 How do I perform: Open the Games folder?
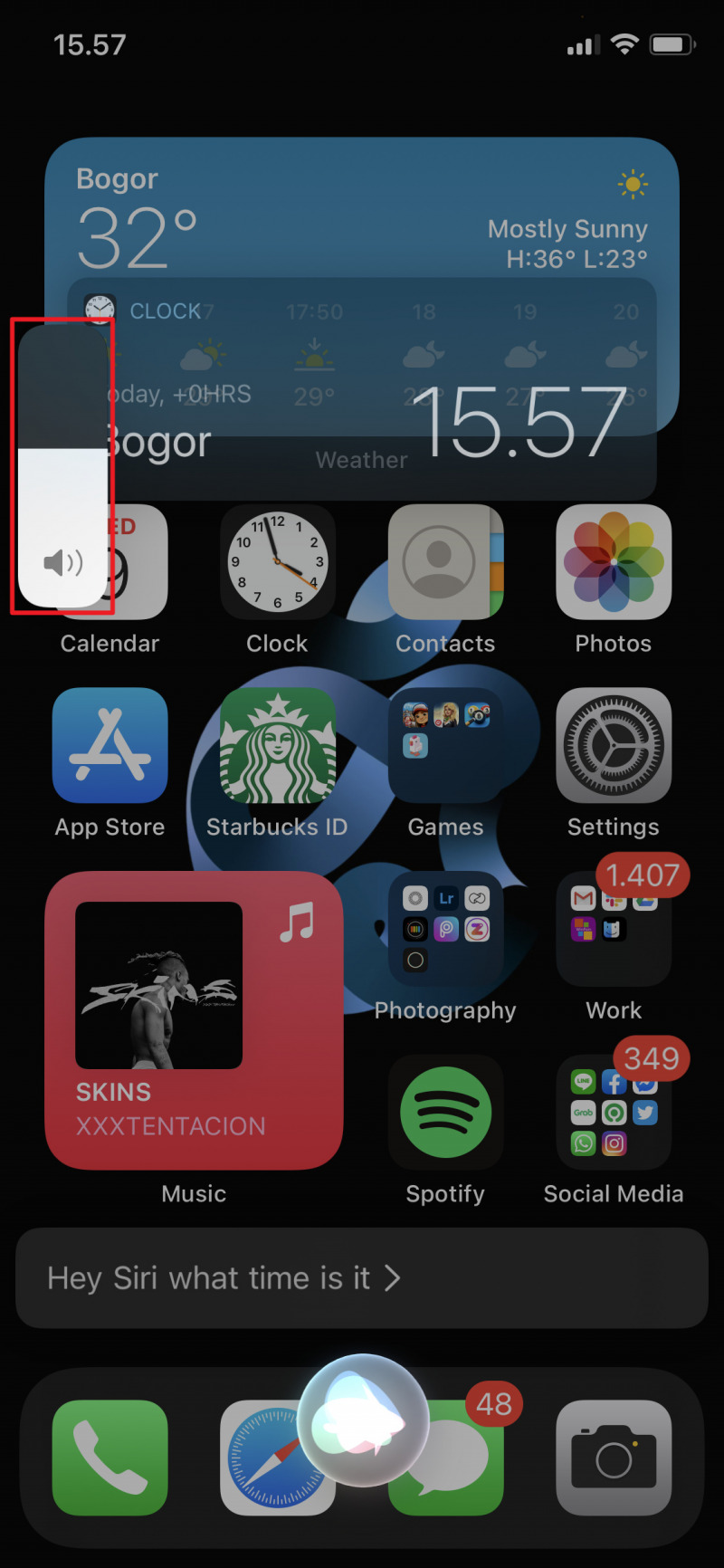445,746
